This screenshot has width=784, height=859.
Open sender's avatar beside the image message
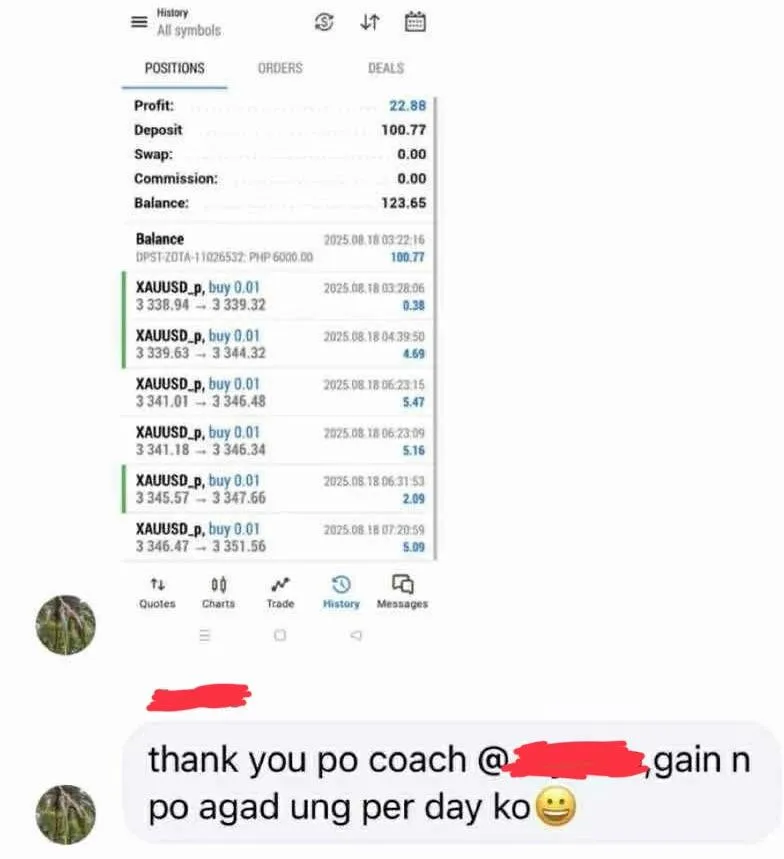click(x=66, y=625)
